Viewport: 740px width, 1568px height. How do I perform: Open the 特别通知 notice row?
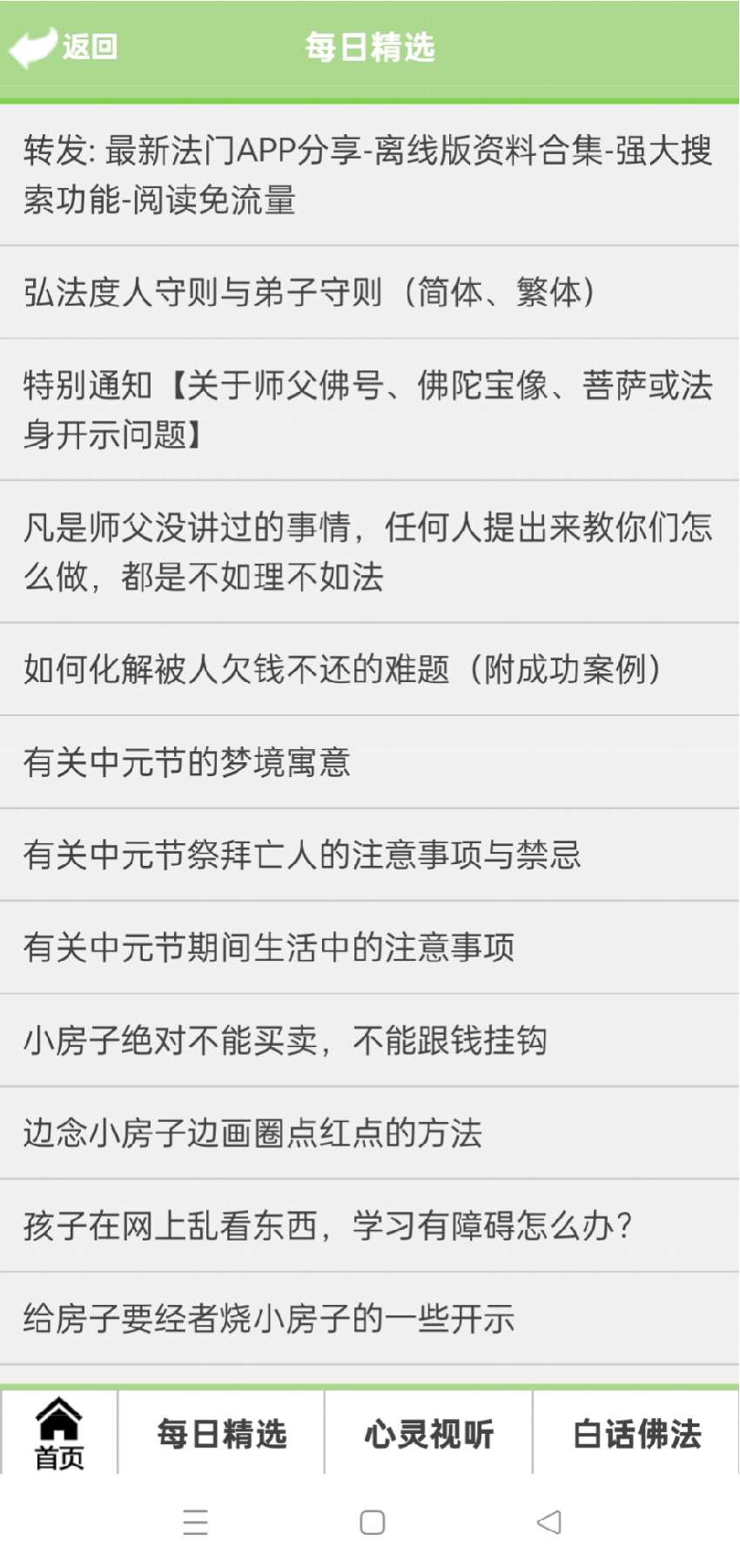370,409
